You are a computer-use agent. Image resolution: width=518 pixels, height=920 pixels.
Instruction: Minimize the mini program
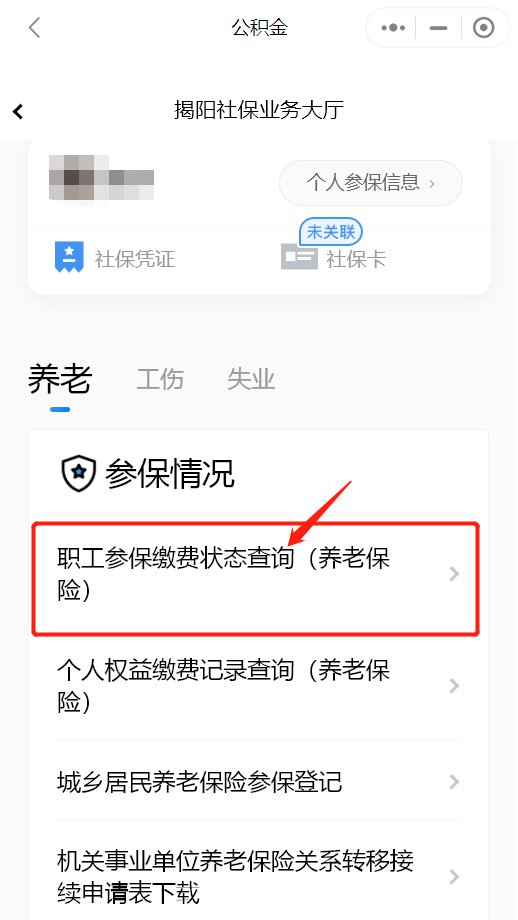pos(438,28)
